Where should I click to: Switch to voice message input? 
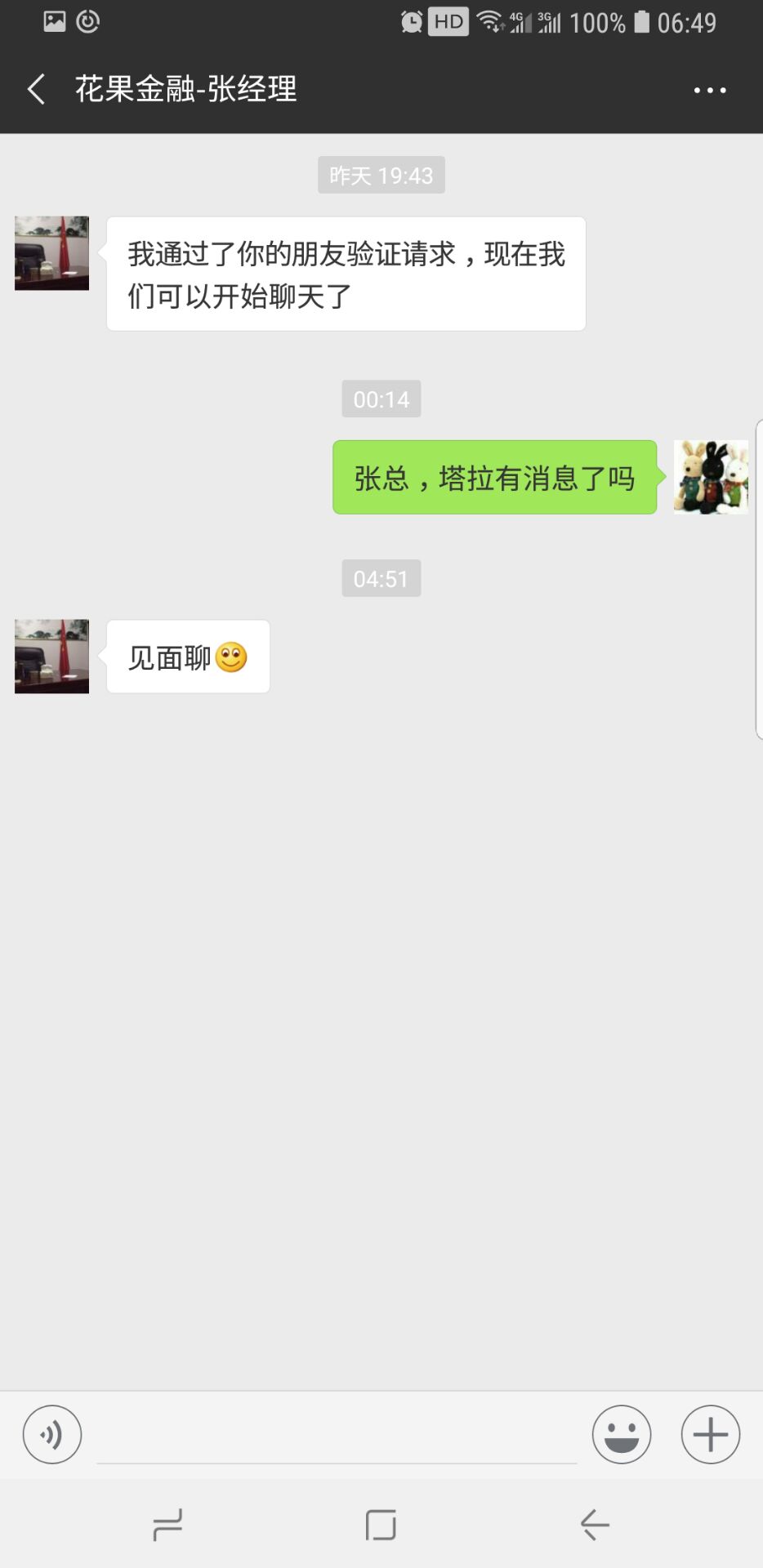tap(52, 1434)
